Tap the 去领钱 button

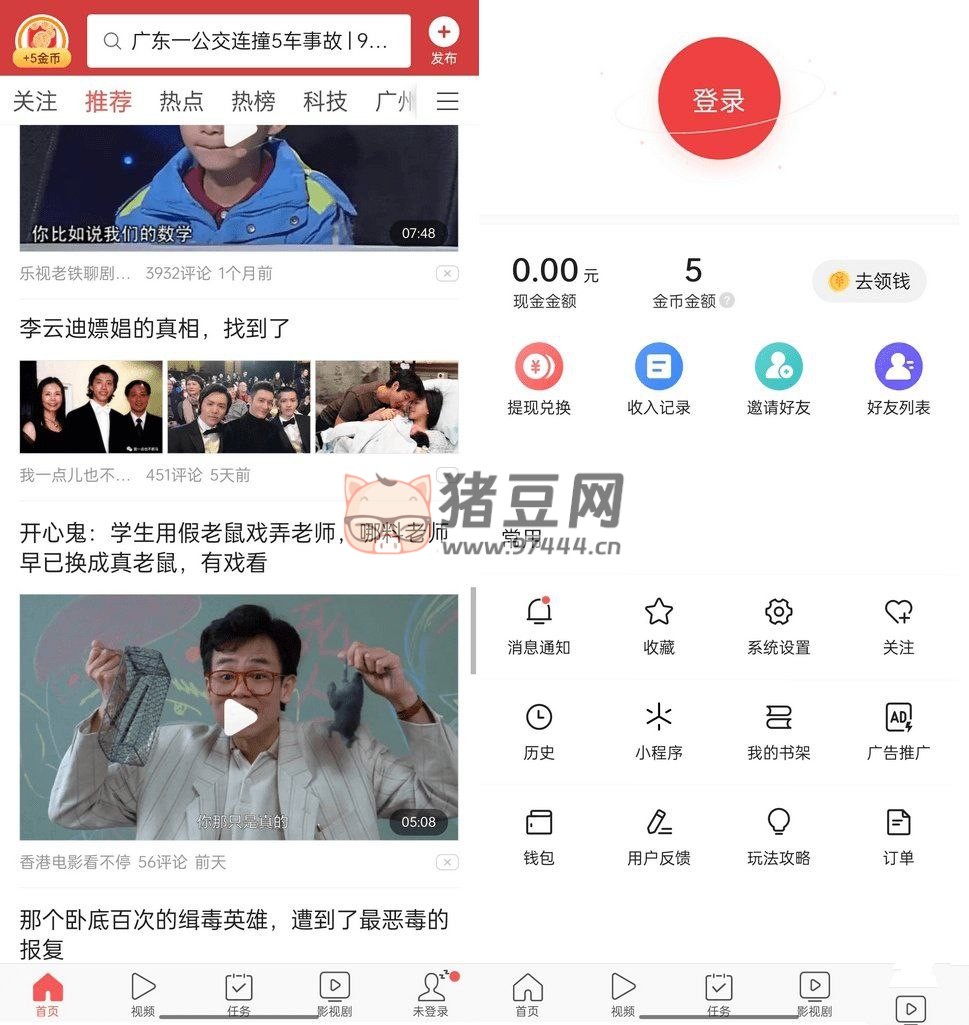[x=869, y=282]
